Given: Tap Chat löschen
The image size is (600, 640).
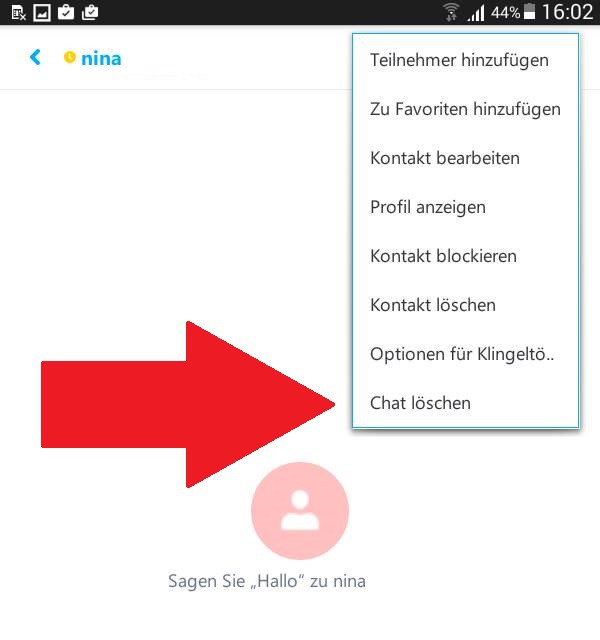Looking at the screenshot, I should pos(420,403).
